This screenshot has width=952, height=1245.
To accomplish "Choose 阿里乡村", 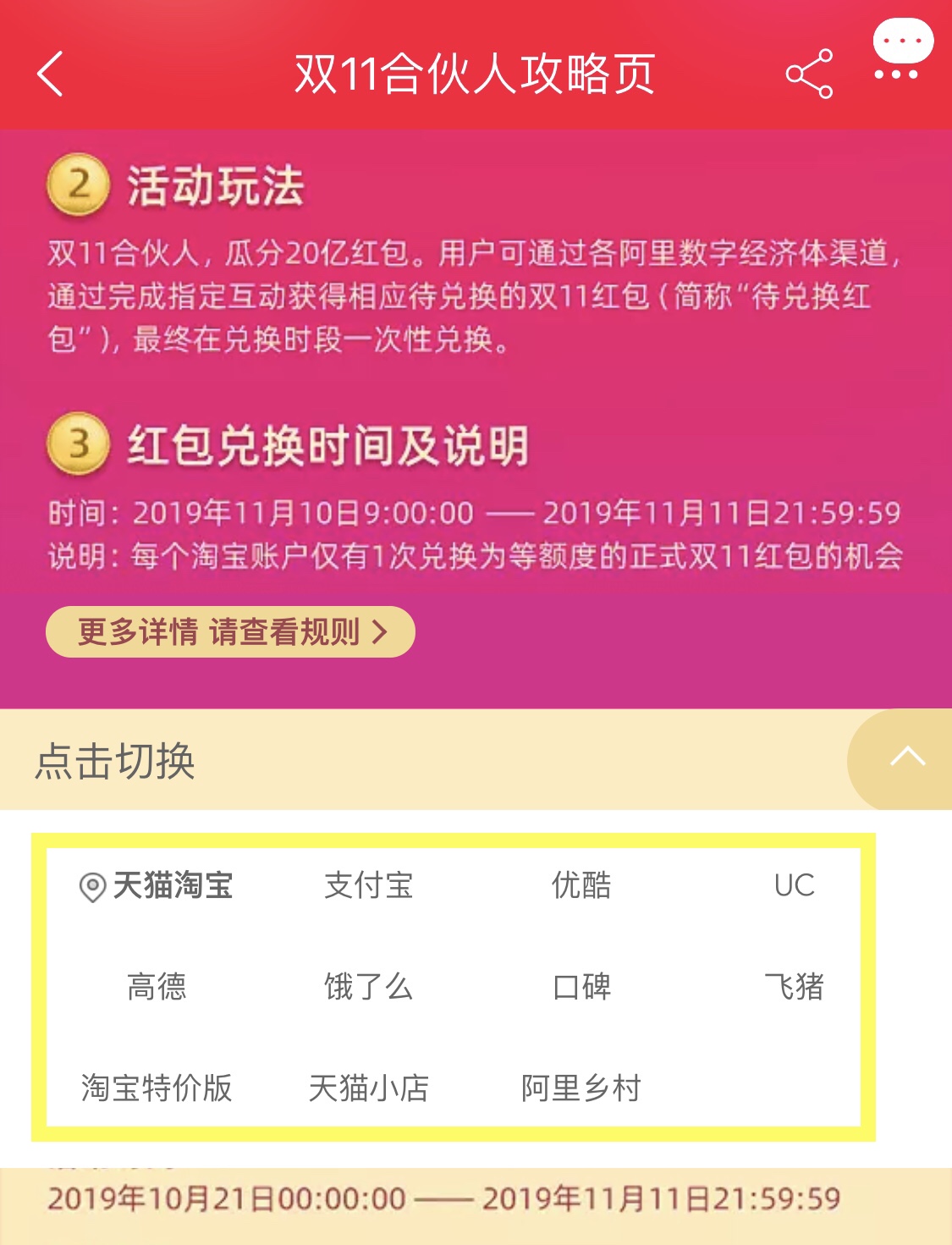I will point(581,1088).
